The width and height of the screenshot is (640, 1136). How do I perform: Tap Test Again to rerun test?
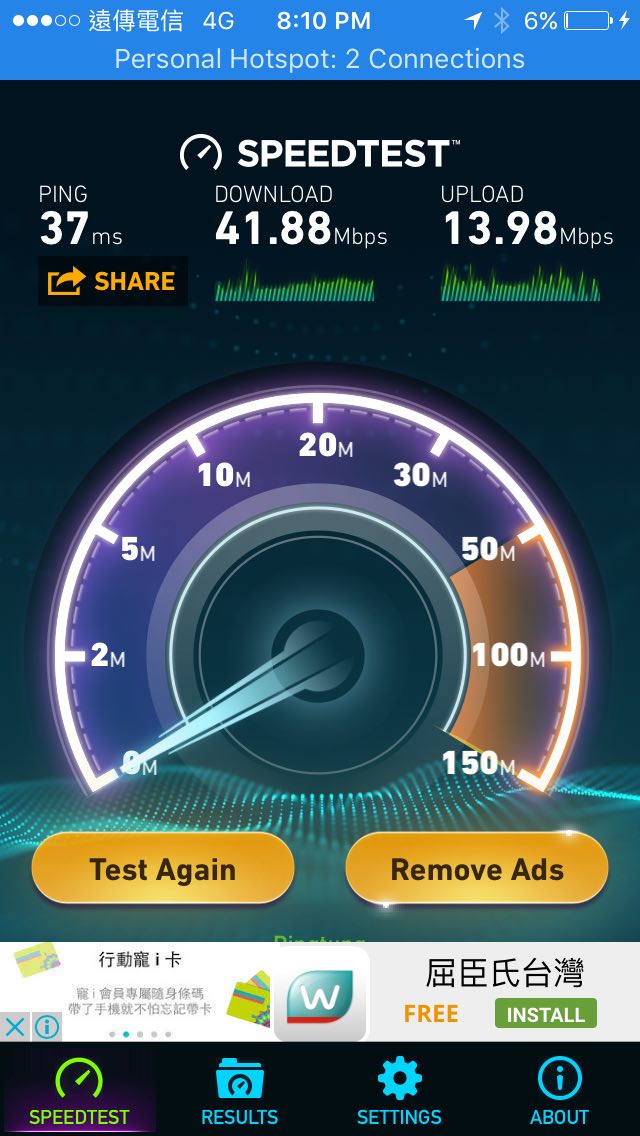163,869
